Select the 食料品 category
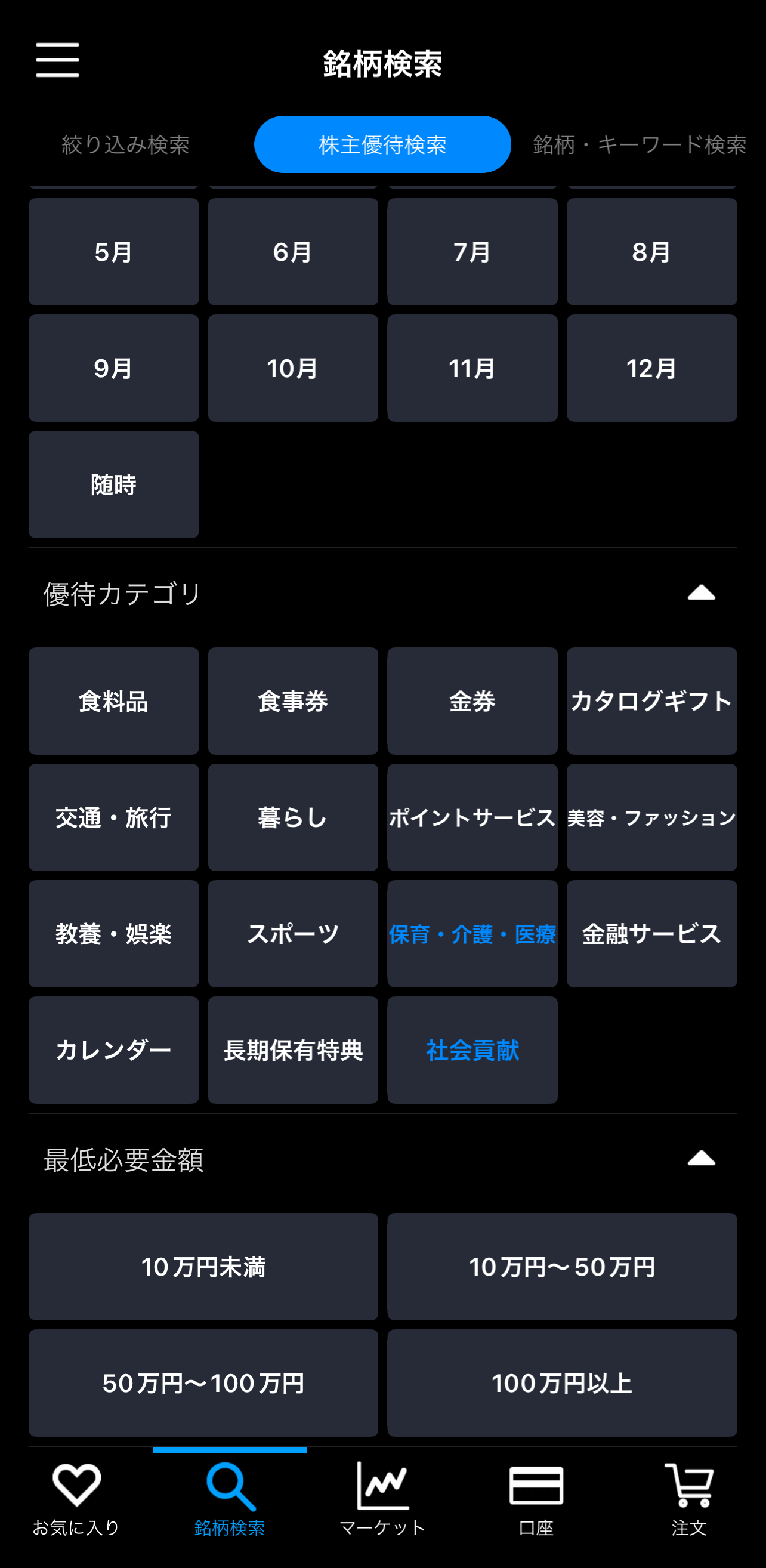Image resolution: width=766 pixels, height=1568 pixels. 114,700
